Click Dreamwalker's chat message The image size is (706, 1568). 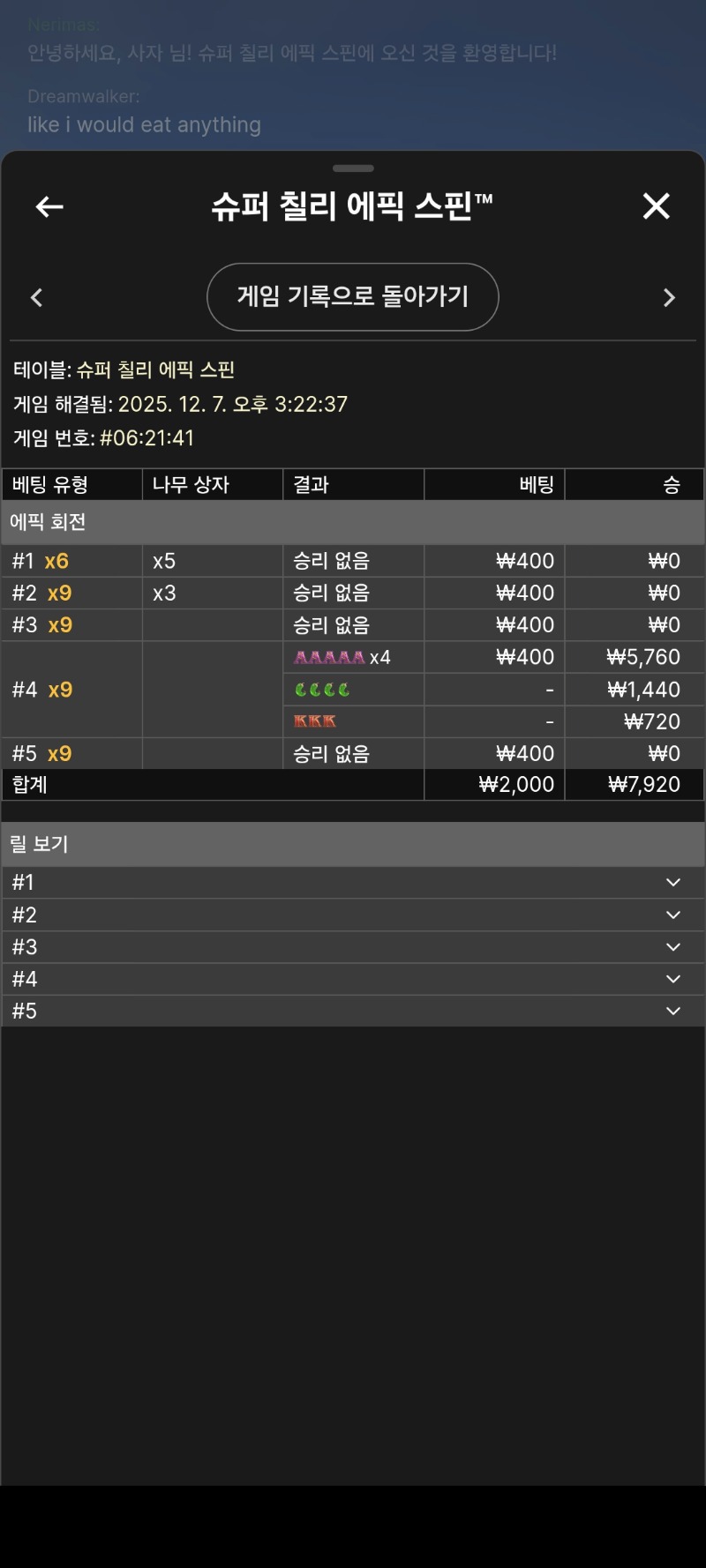144,124
